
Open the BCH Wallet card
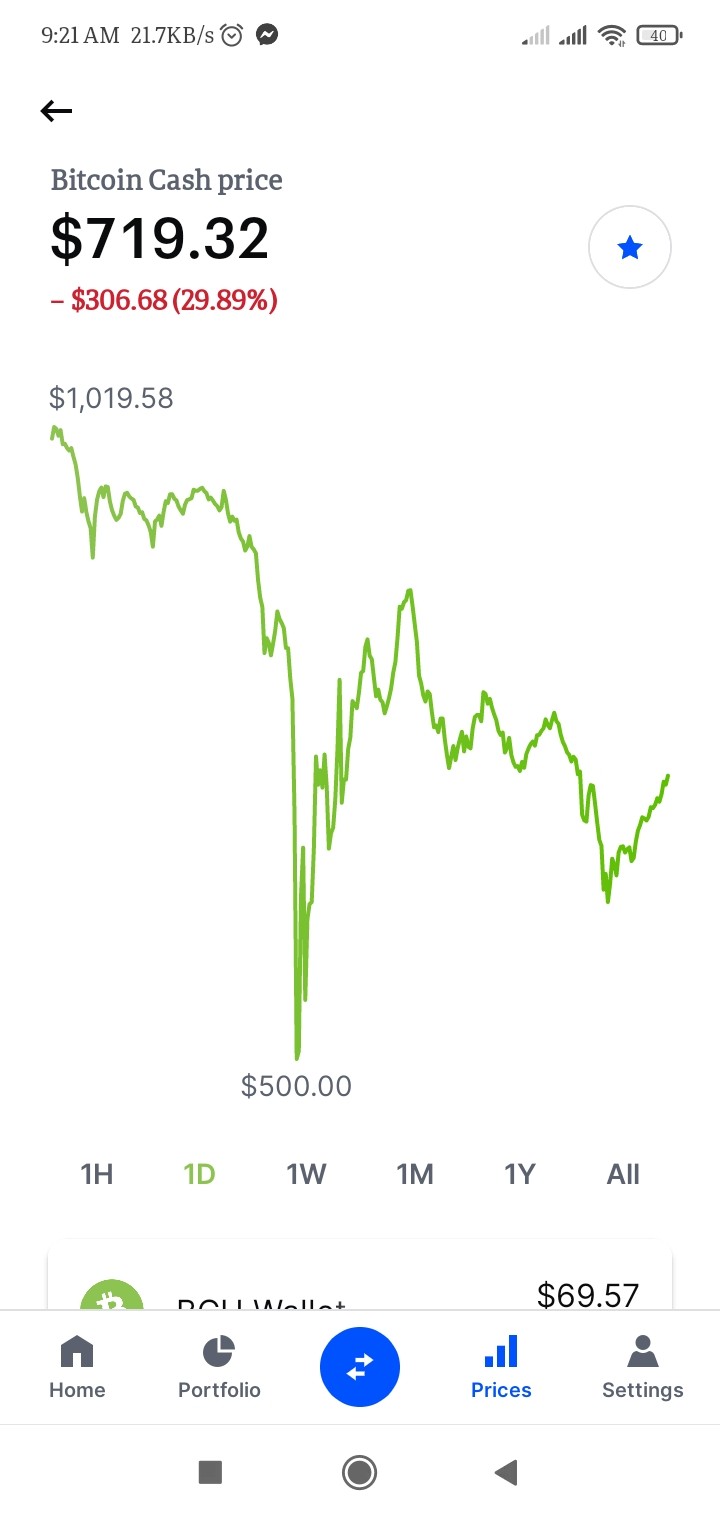[360, 1276]
